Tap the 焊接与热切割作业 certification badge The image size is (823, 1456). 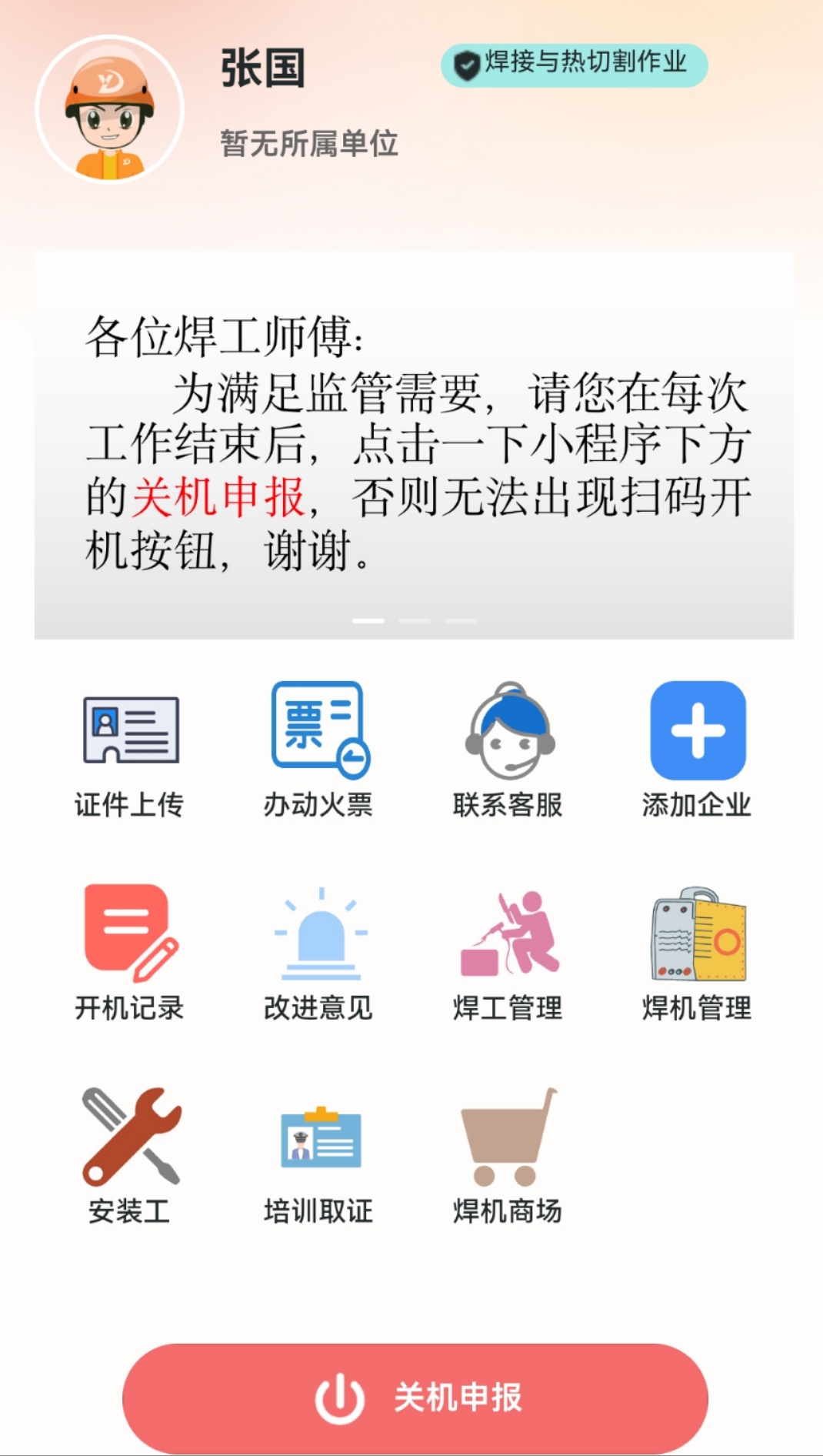click(x=574, y=65)
